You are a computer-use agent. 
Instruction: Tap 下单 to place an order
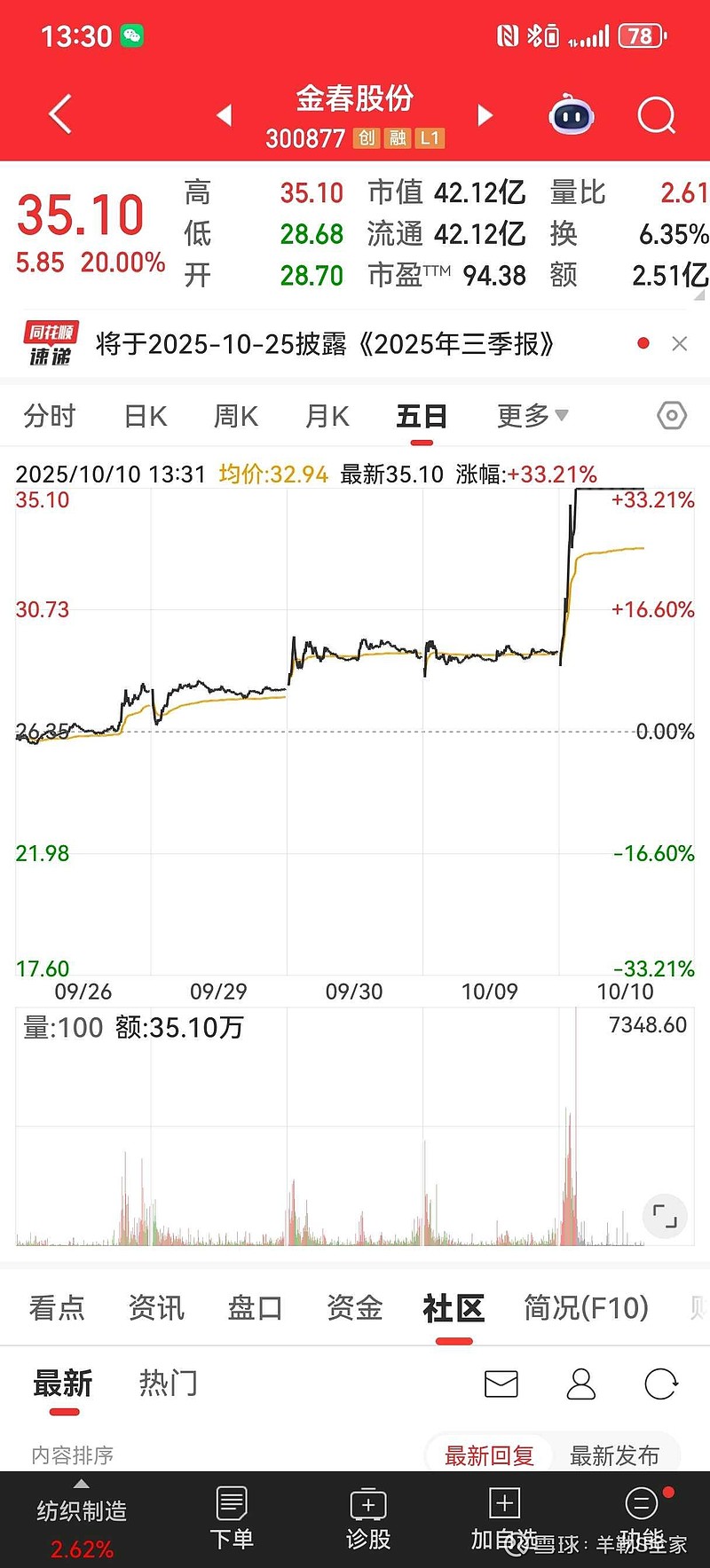[x=232, y=1518]
